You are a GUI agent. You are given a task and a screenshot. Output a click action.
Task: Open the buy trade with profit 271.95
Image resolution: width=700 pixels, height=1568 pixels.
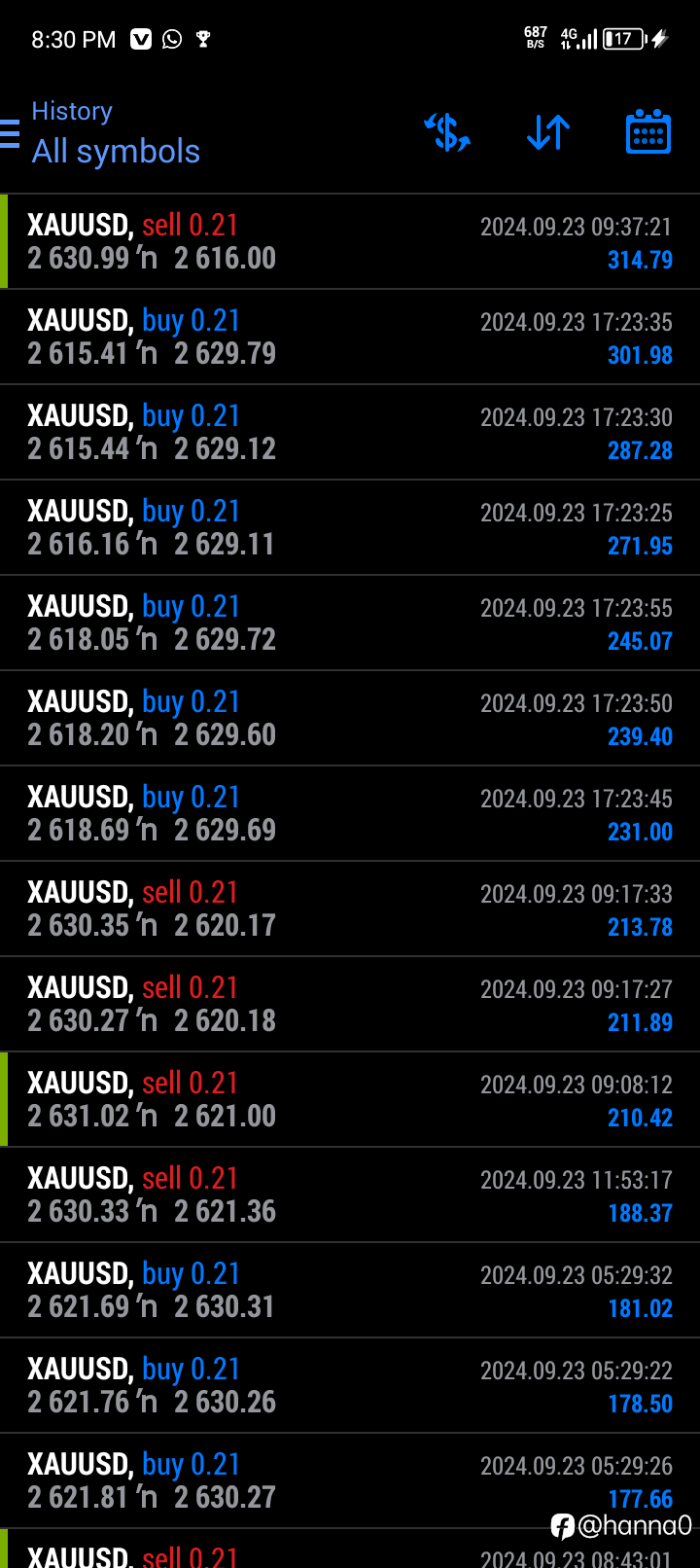pos(350,528)
